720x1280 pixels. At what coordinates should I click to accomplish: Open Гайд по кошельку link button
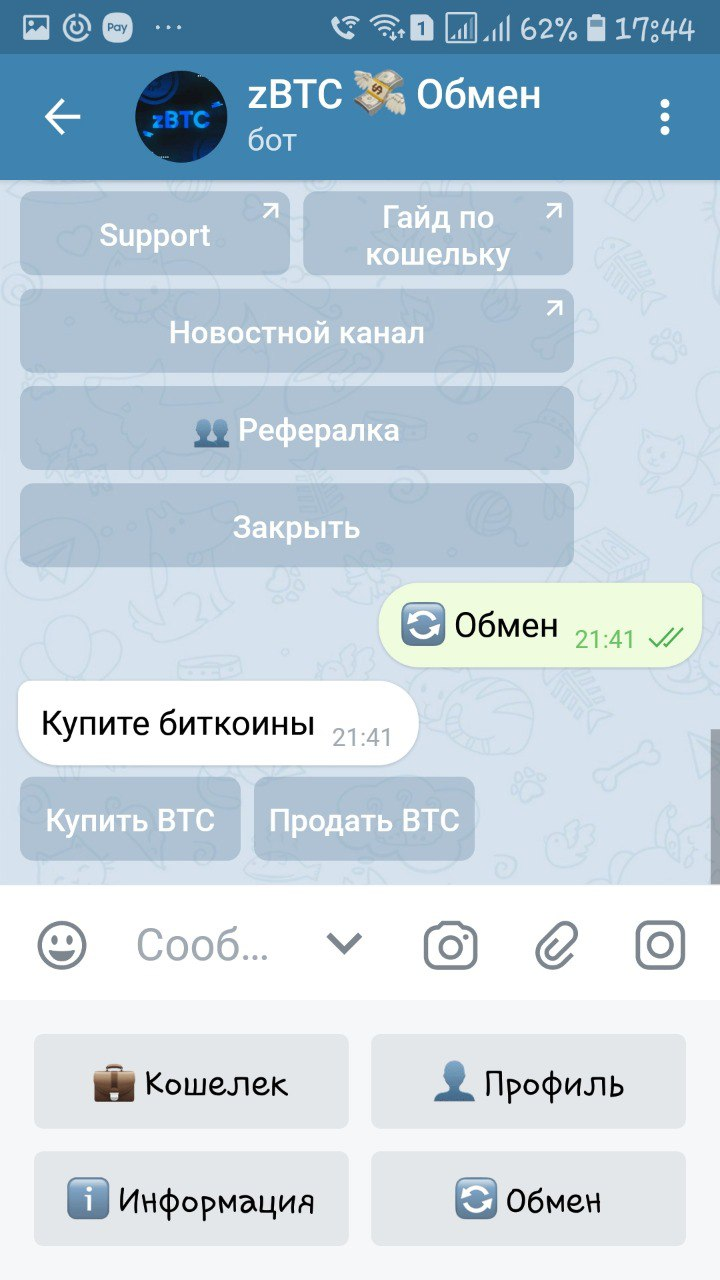click(x=438, y=235)
